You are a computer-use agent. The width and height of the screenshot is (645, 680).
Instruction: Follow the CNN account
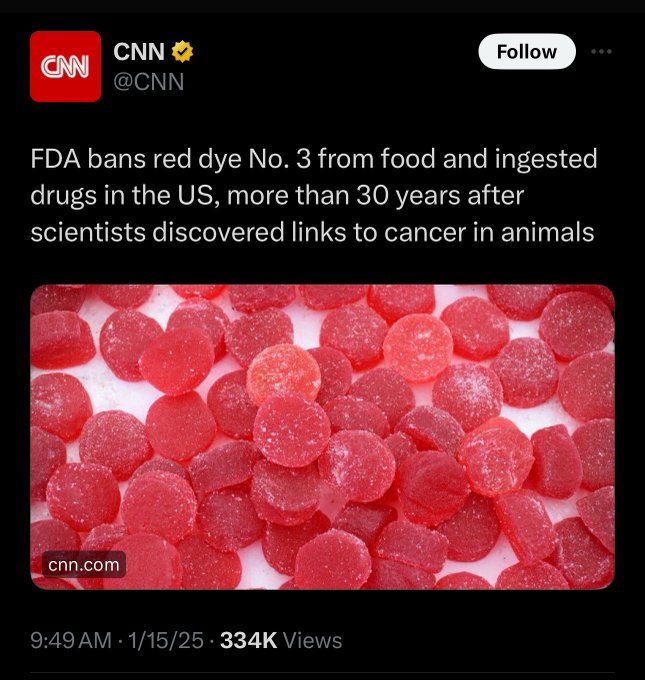click(527, 52)
